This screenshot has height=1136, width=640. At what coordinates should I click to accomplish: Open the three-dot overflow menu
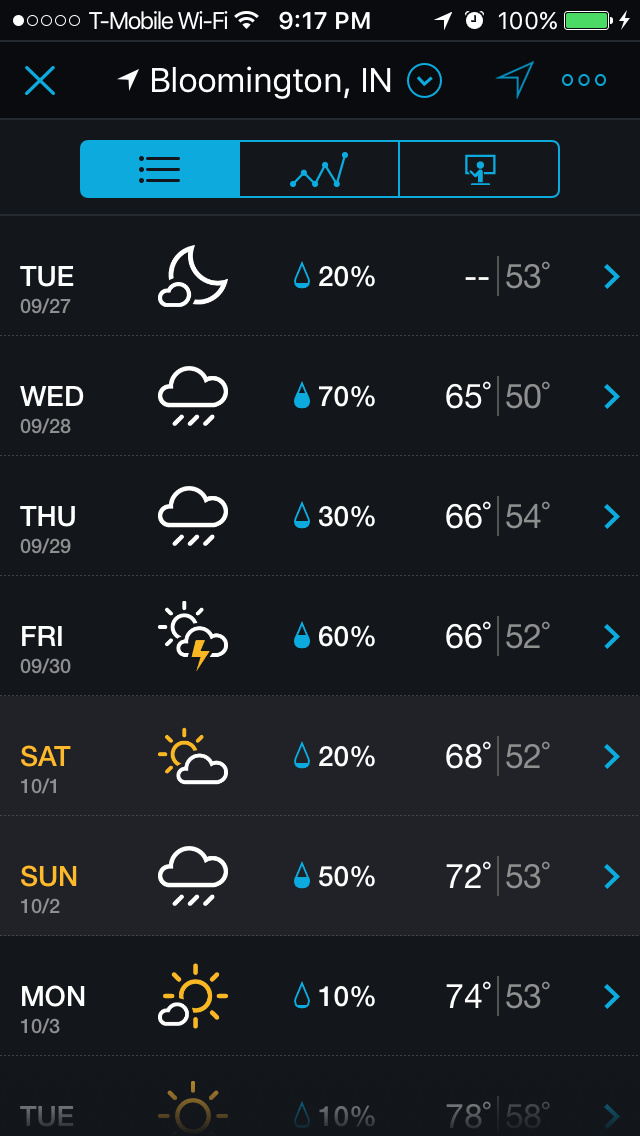584,80
